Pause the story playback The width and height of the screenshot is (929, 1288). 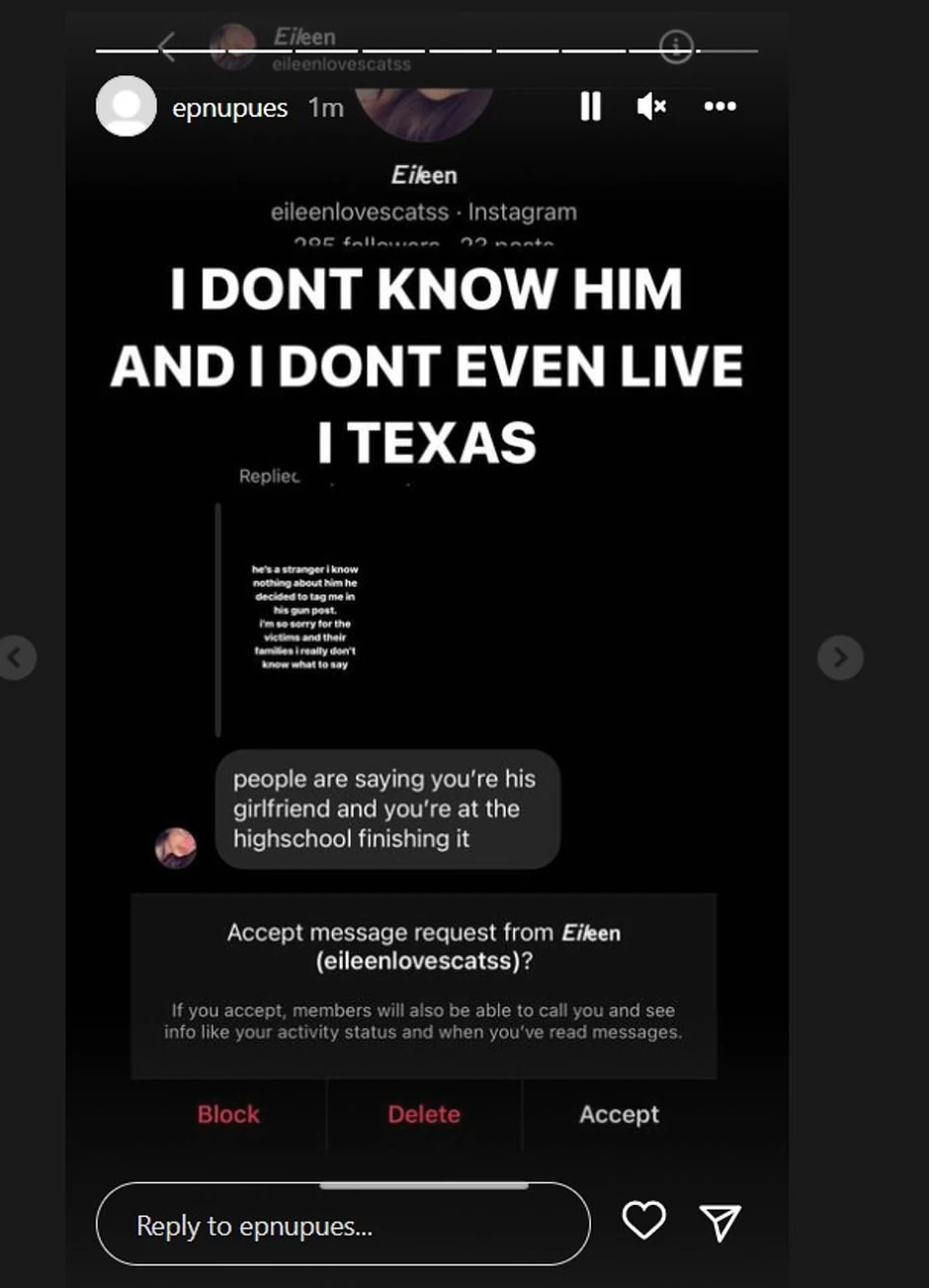coord(590,107)
